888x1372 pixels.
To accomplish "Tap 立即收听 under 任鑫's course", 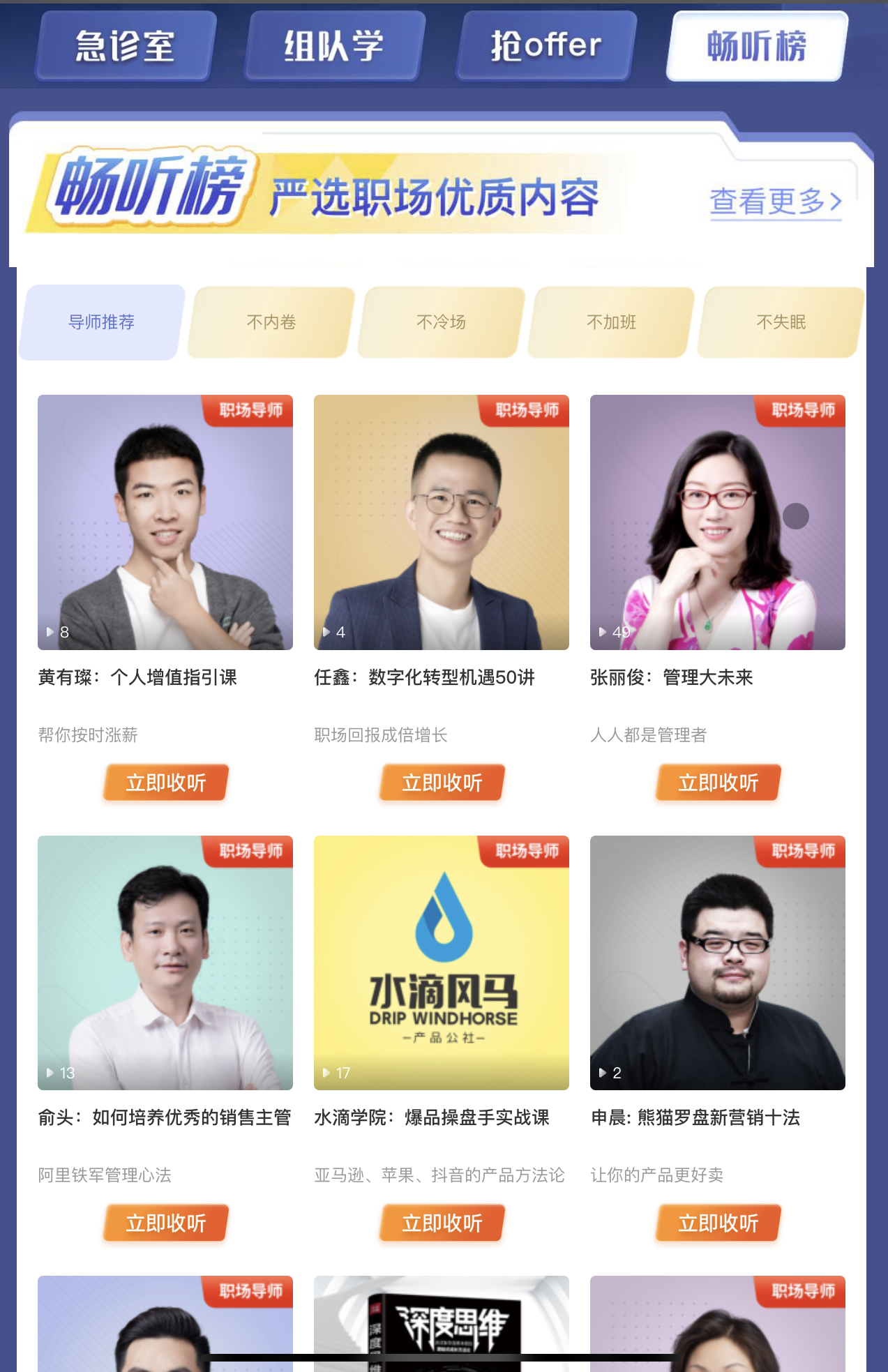I will [442, 783].
